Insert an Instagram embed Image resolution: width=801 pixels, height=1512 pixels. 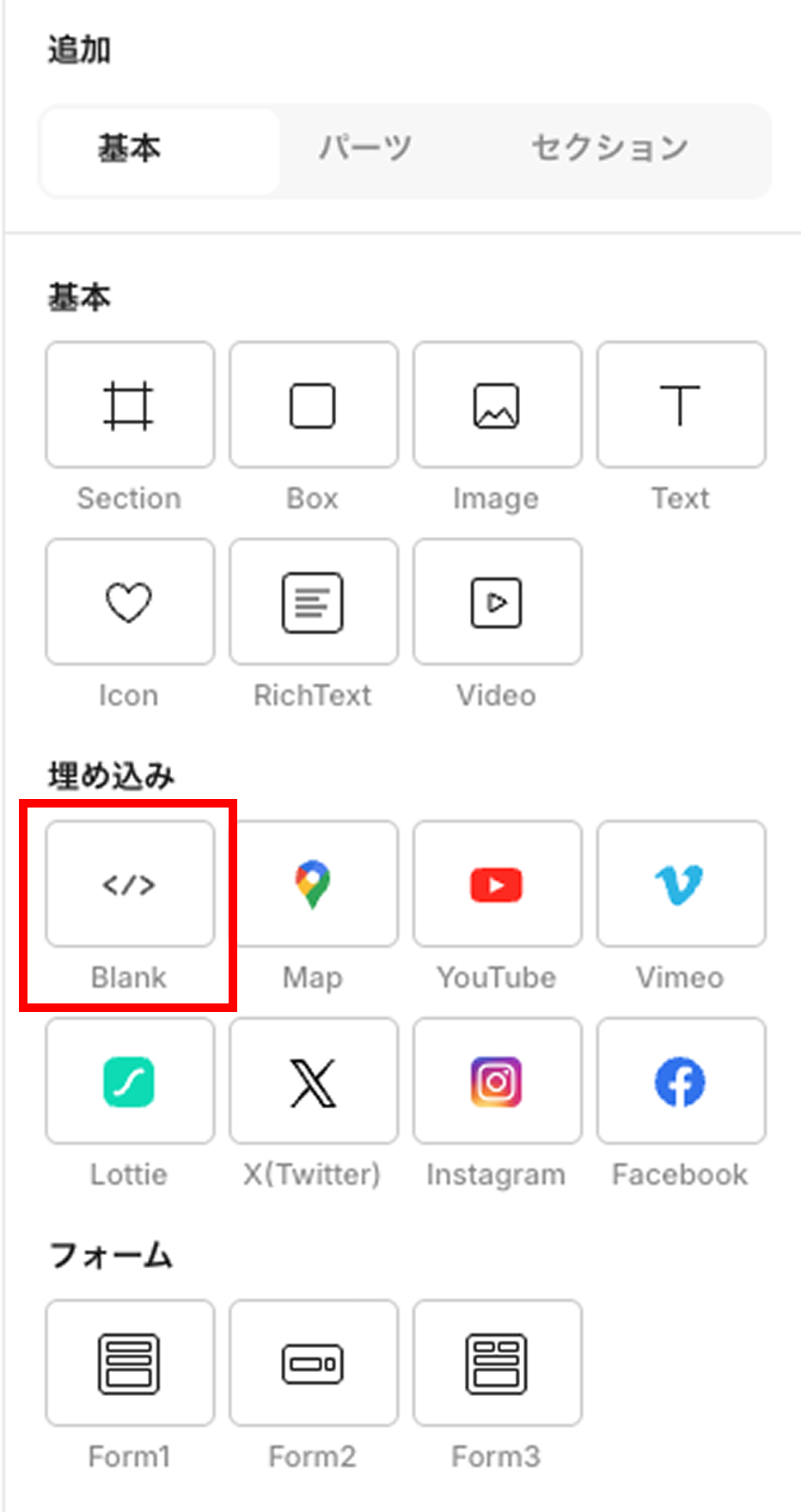(497, 1081)
